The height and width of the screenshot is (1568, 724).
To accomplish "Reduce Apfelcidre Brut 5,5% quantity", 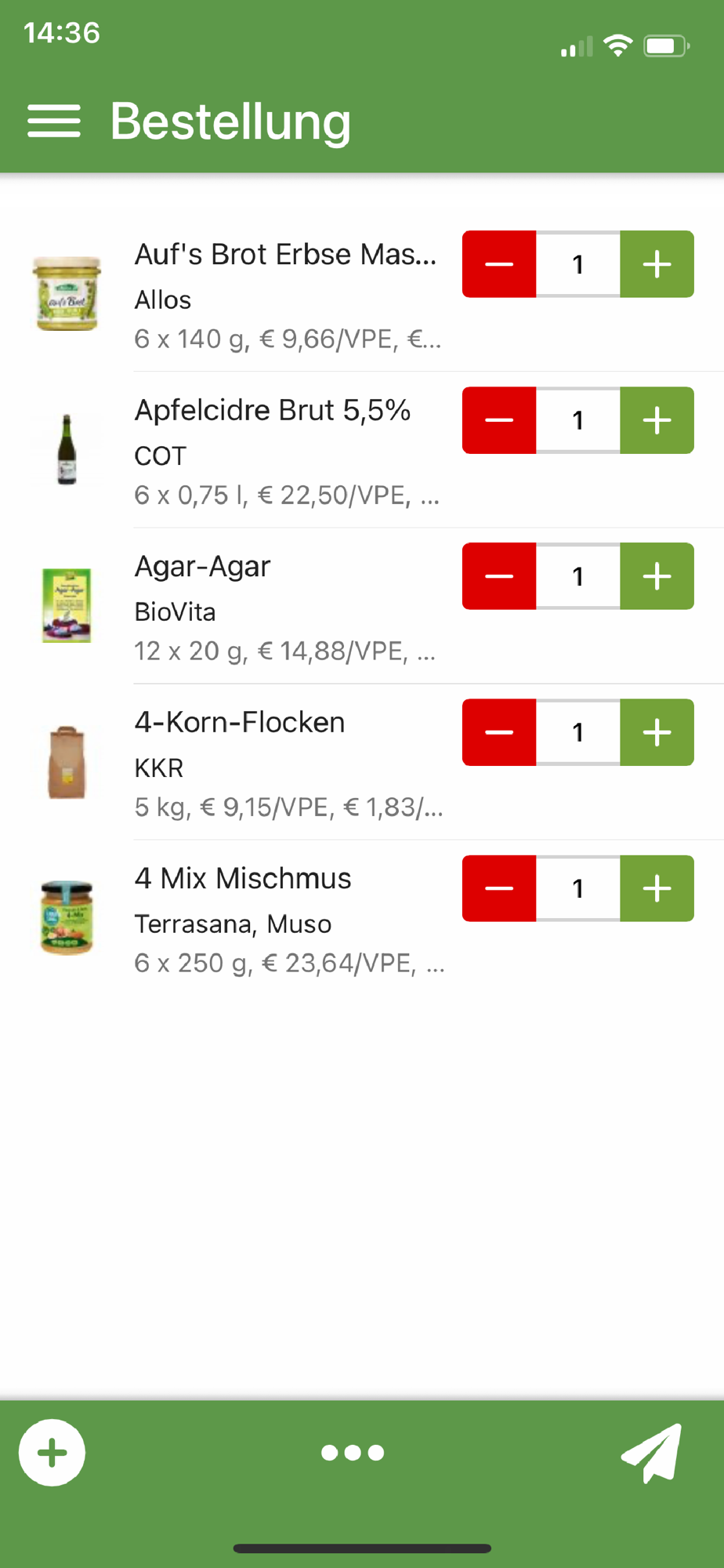I will pos(499,420).
